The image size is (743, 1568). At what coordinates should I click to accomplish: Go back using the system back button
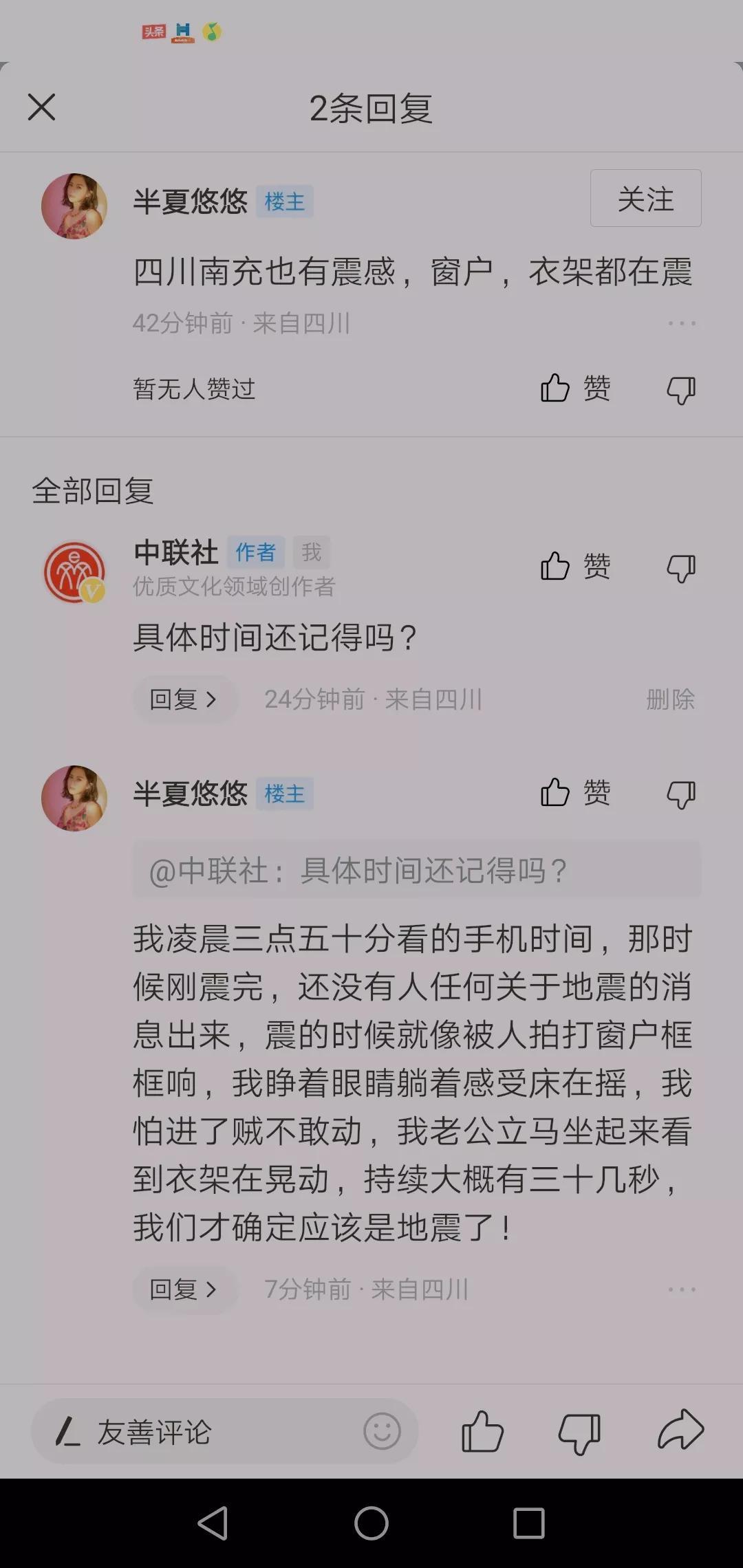(x=213, y=1523)
